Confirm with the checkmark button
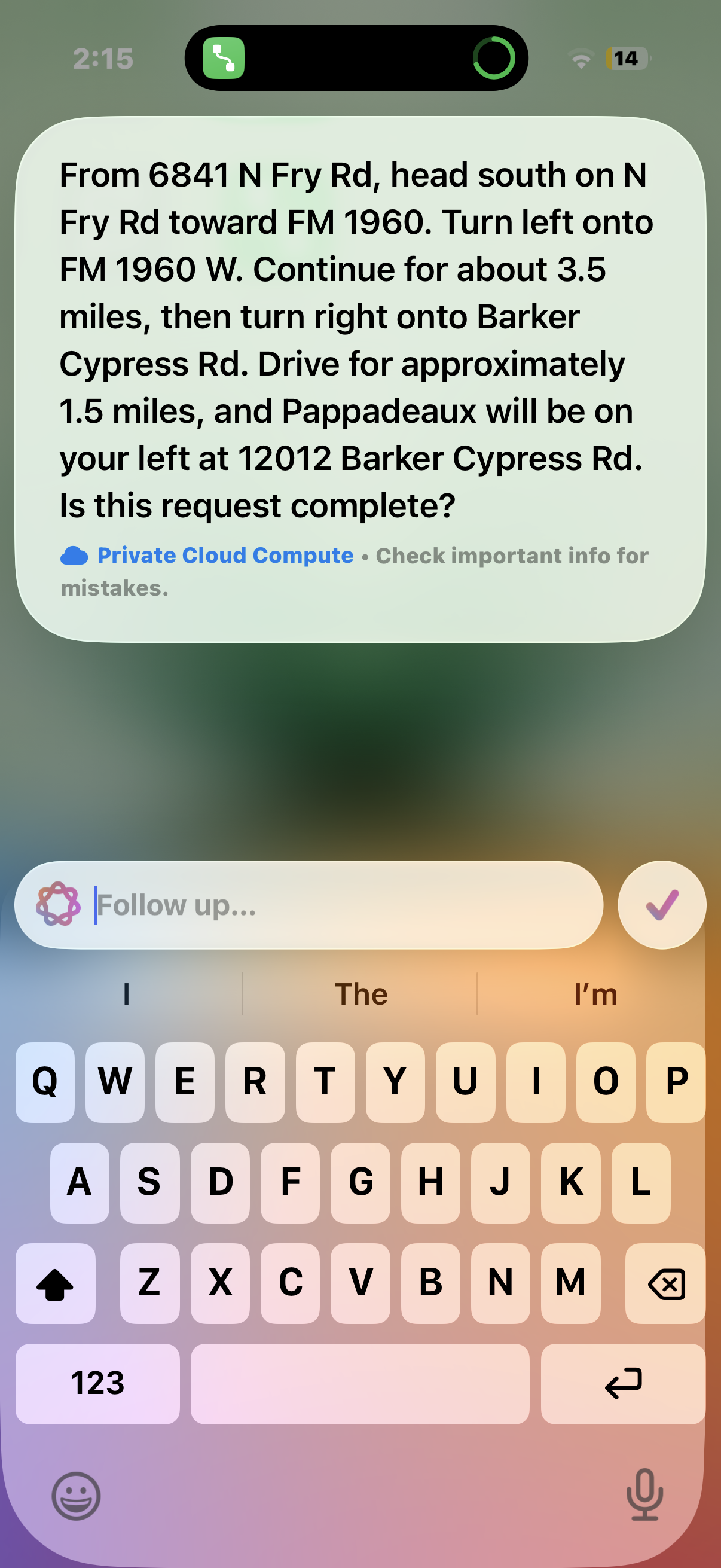The height and width of the screenshot is (1568, 721). tap(661, 905)
